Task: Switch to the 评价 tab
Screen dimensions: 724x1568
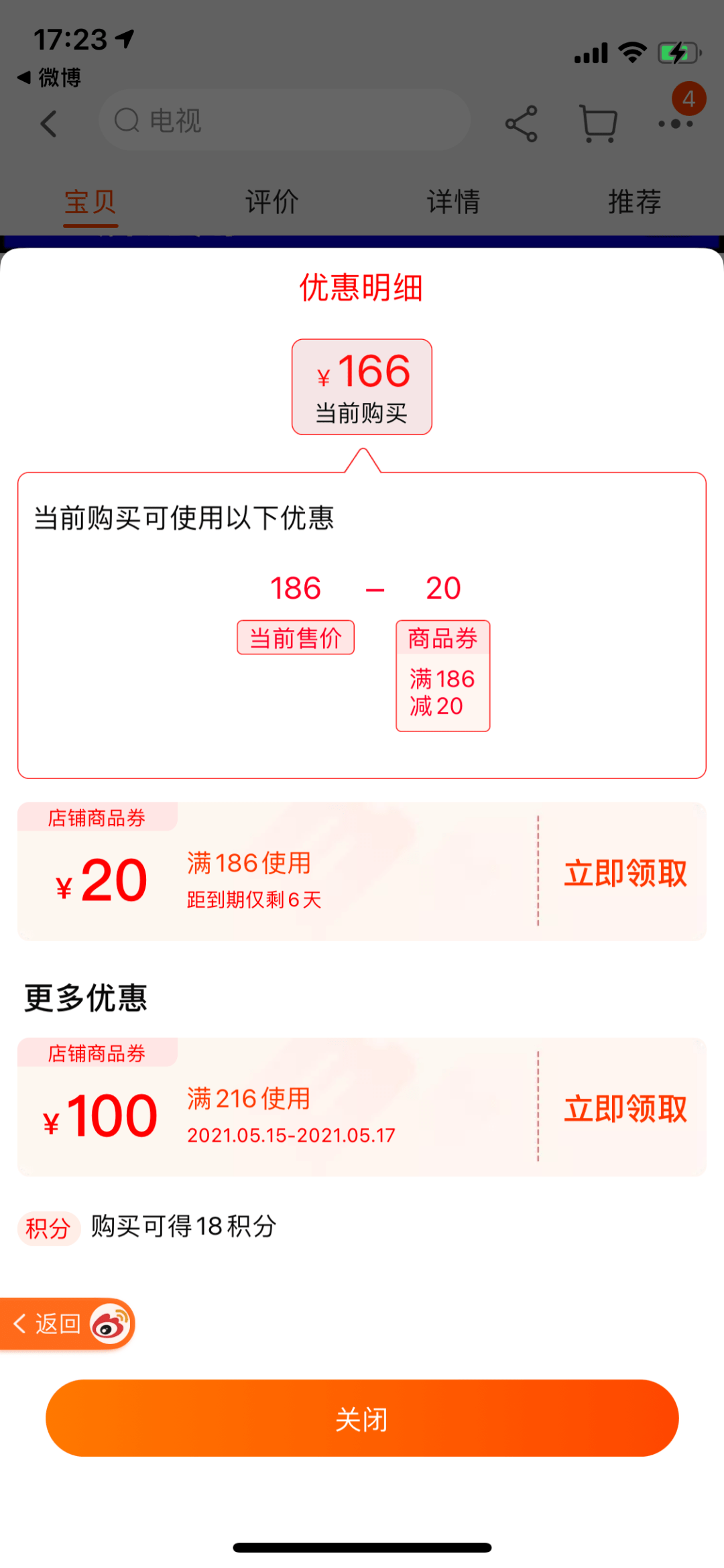Action: (x=271, y=200)
